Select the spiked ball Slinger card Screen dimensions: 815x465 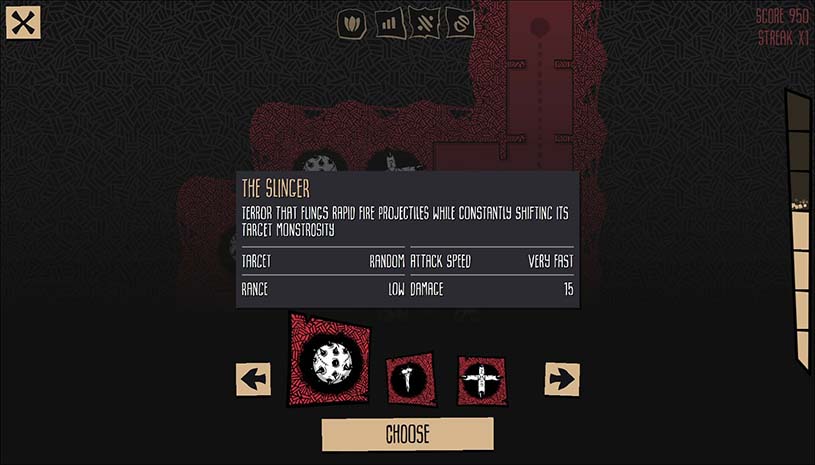330,359
